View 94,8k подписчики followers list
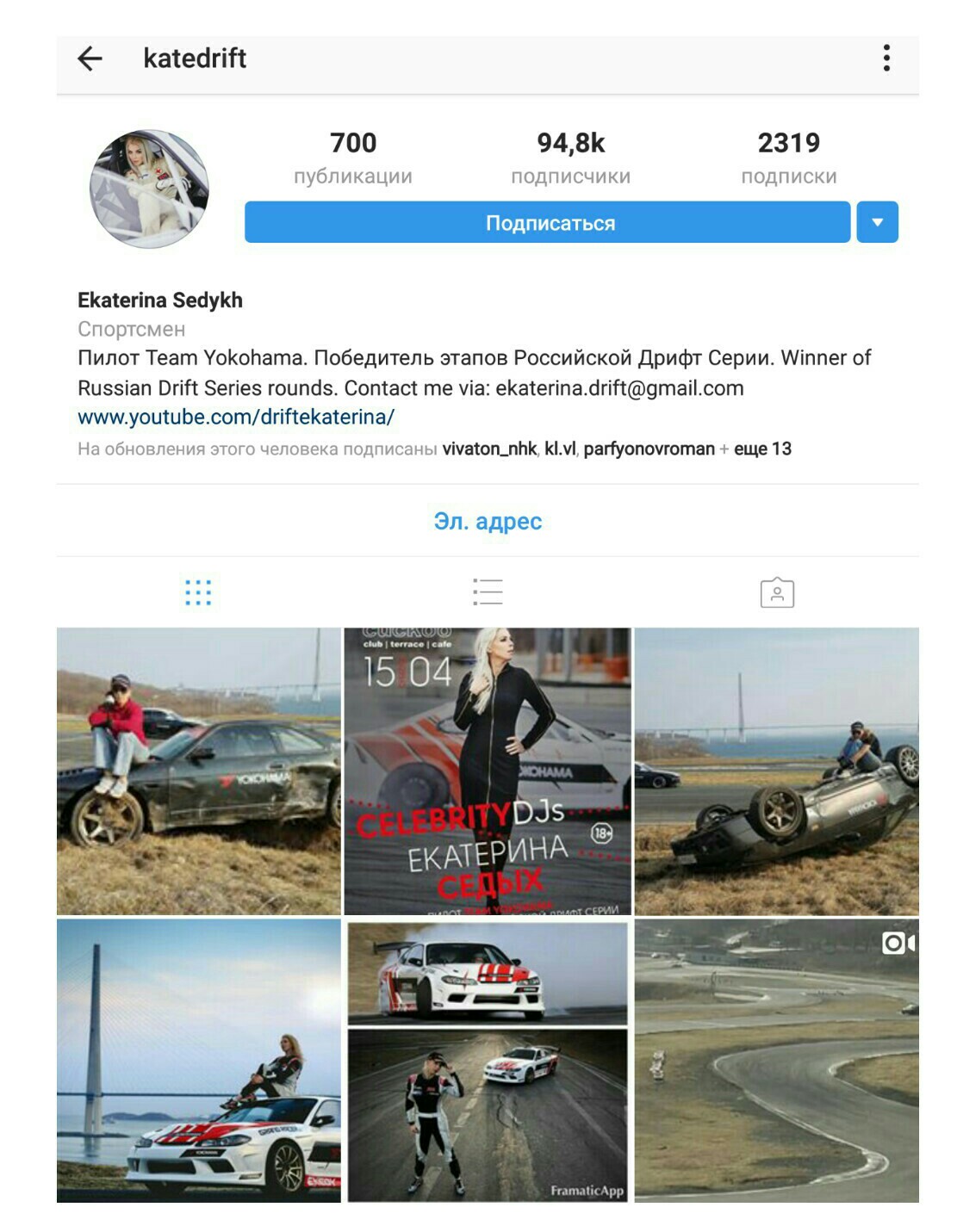 click(x=570, y=158)
